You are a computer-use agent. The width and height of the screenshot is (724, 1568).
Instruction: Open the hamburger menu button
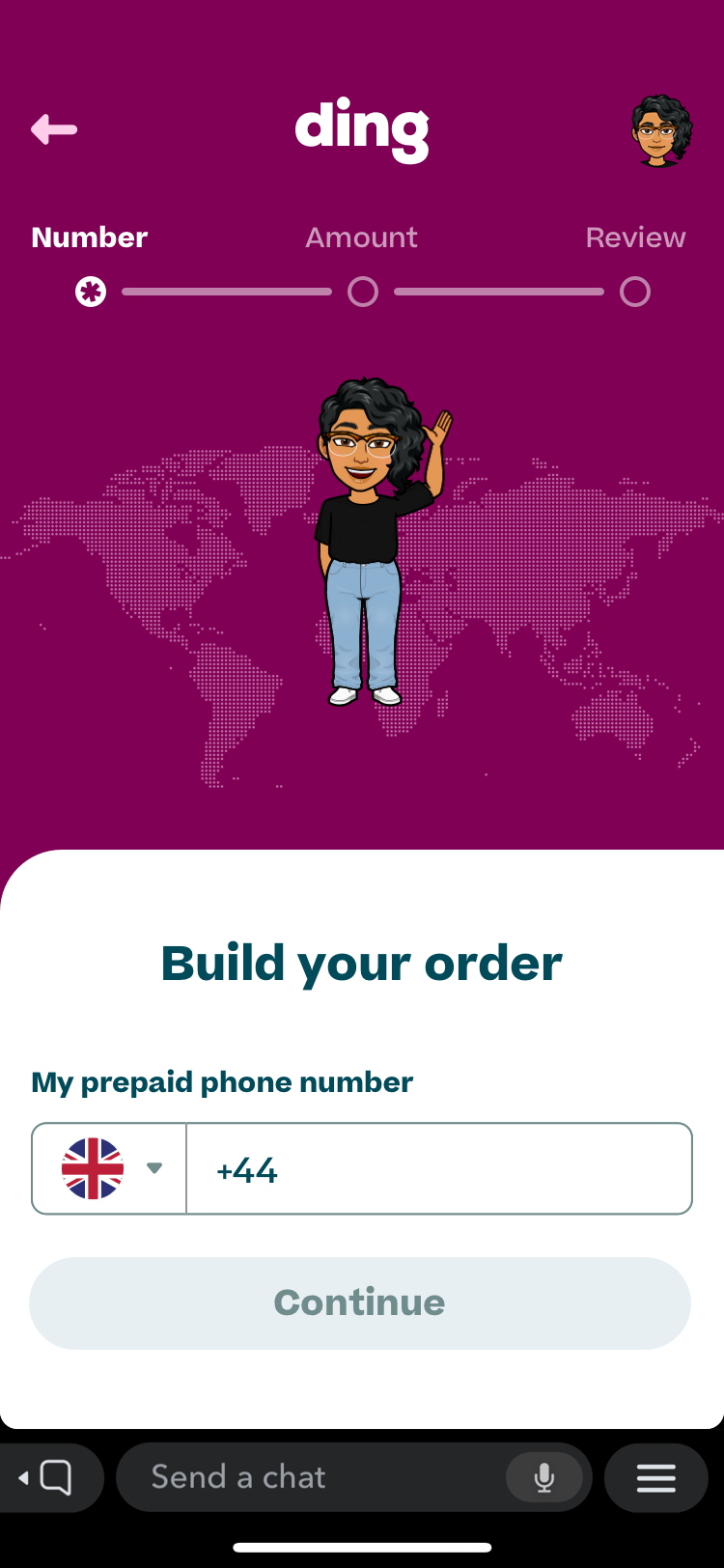pyautogui.click(x=656, y=1477)
